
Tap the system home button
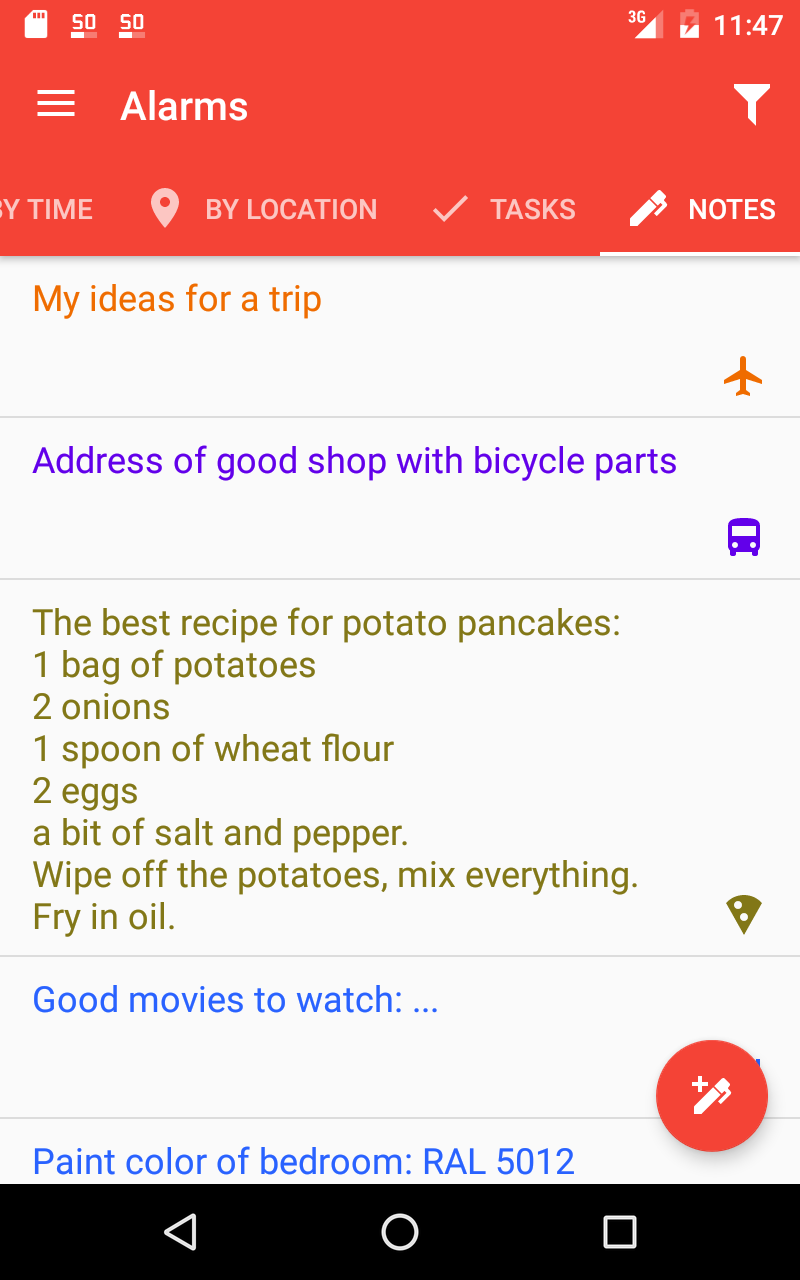point(400,1232)
